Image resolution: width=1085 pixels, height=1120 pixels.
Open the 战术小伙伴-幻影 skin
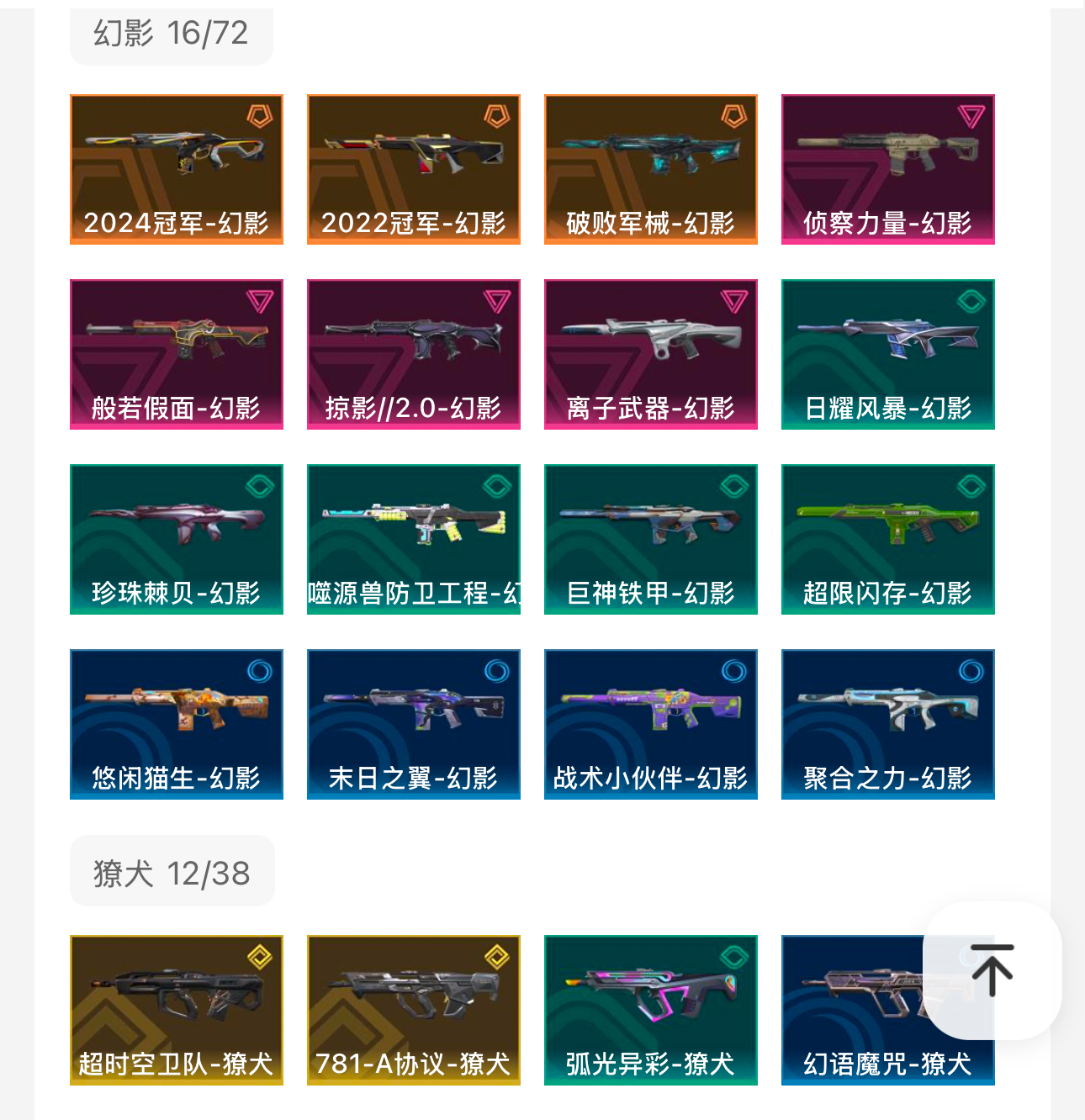651,724
